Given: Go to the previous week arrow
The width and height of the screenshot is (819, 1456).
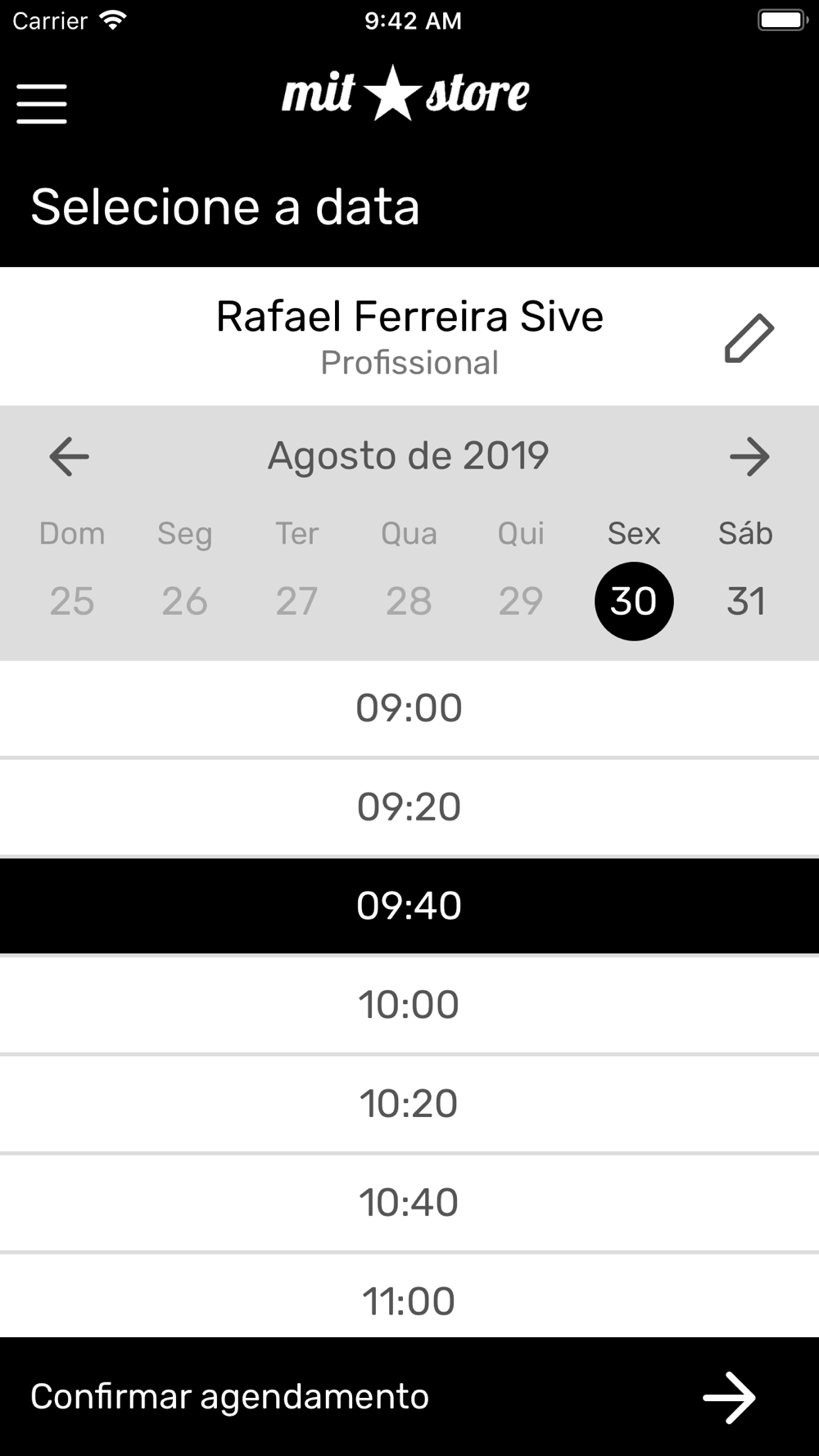Looking at the screenshot, I should [x=69, y=456].
